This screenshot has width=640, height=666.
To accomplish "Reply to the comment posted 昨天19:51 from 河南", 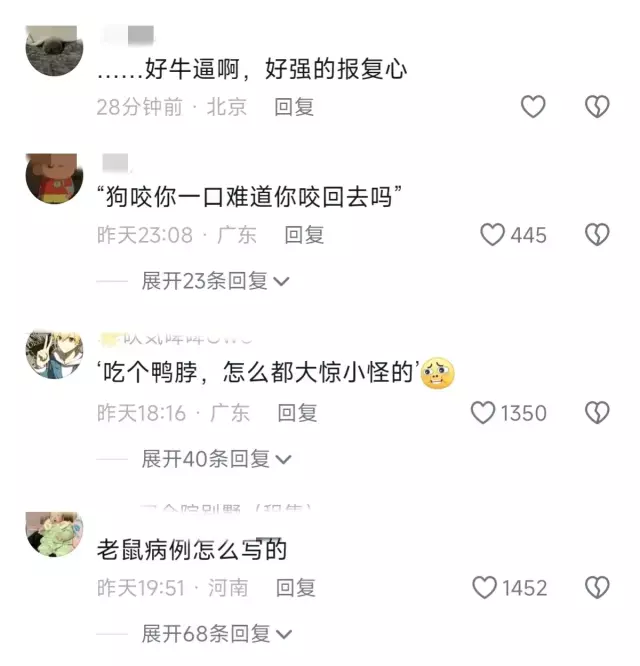I will (295, 588).
